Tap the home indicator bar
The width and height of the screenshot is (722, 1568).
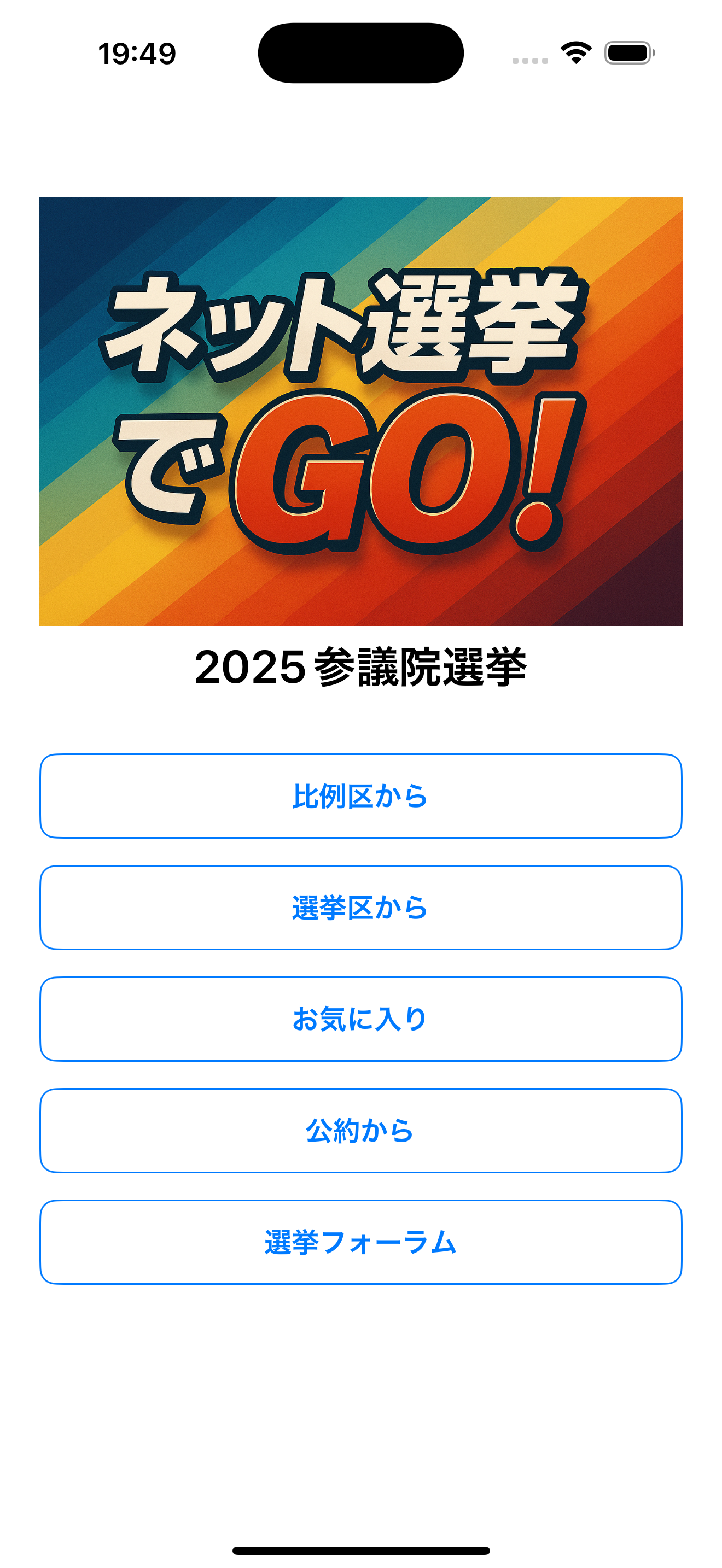[x=361, y=1550]
